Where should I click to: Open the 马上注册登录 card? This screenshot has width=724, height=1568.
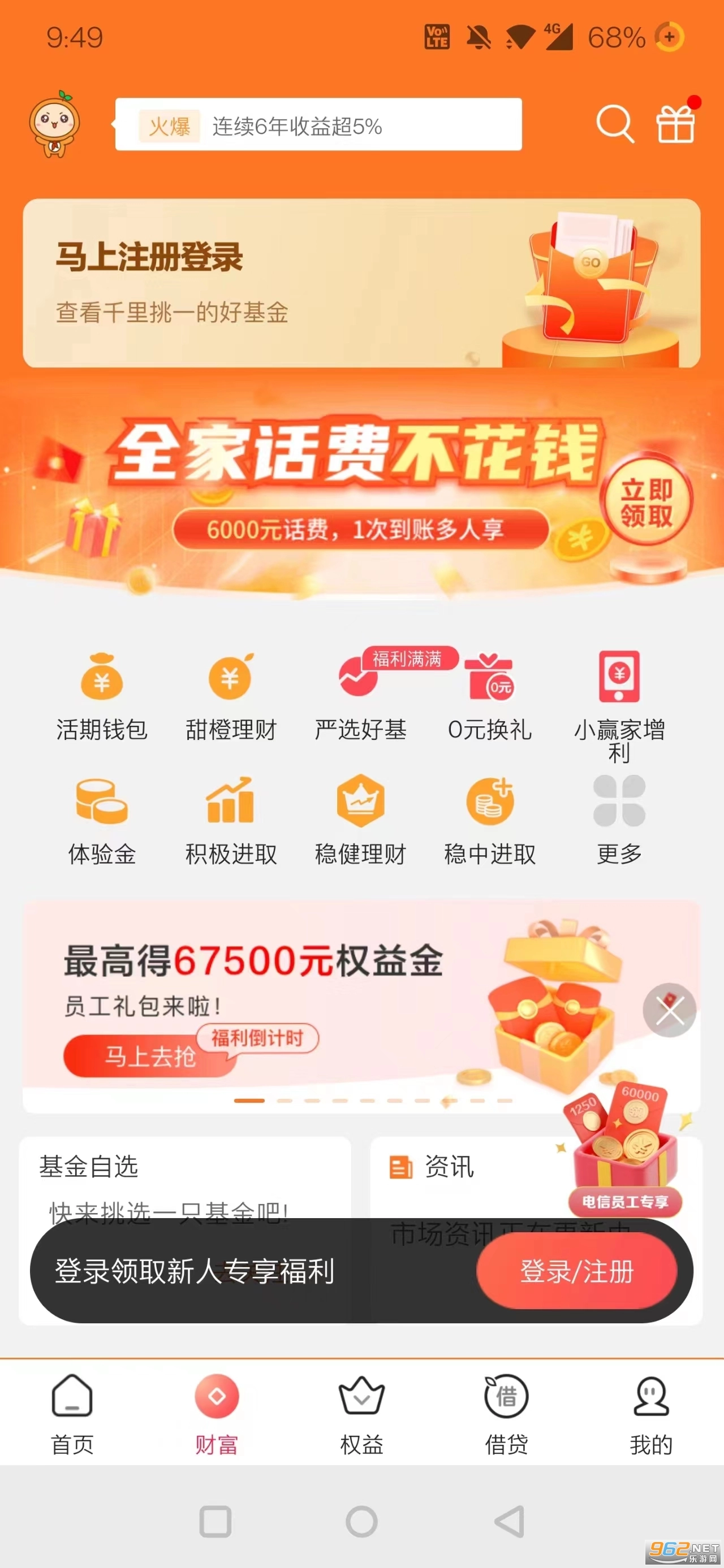(x=361, y=283)
